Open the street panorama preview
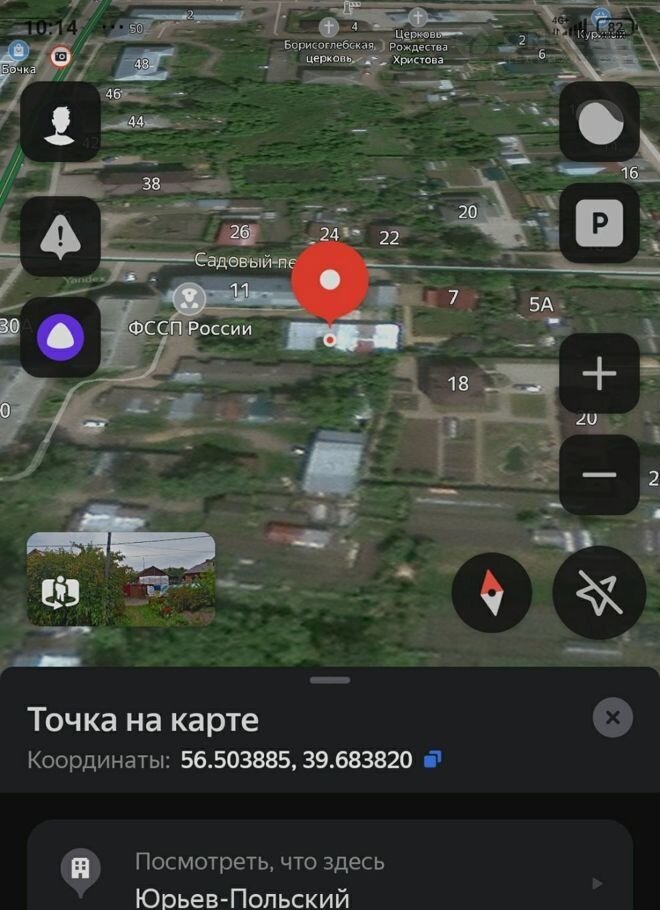660x910 pixels. (121, 579)
